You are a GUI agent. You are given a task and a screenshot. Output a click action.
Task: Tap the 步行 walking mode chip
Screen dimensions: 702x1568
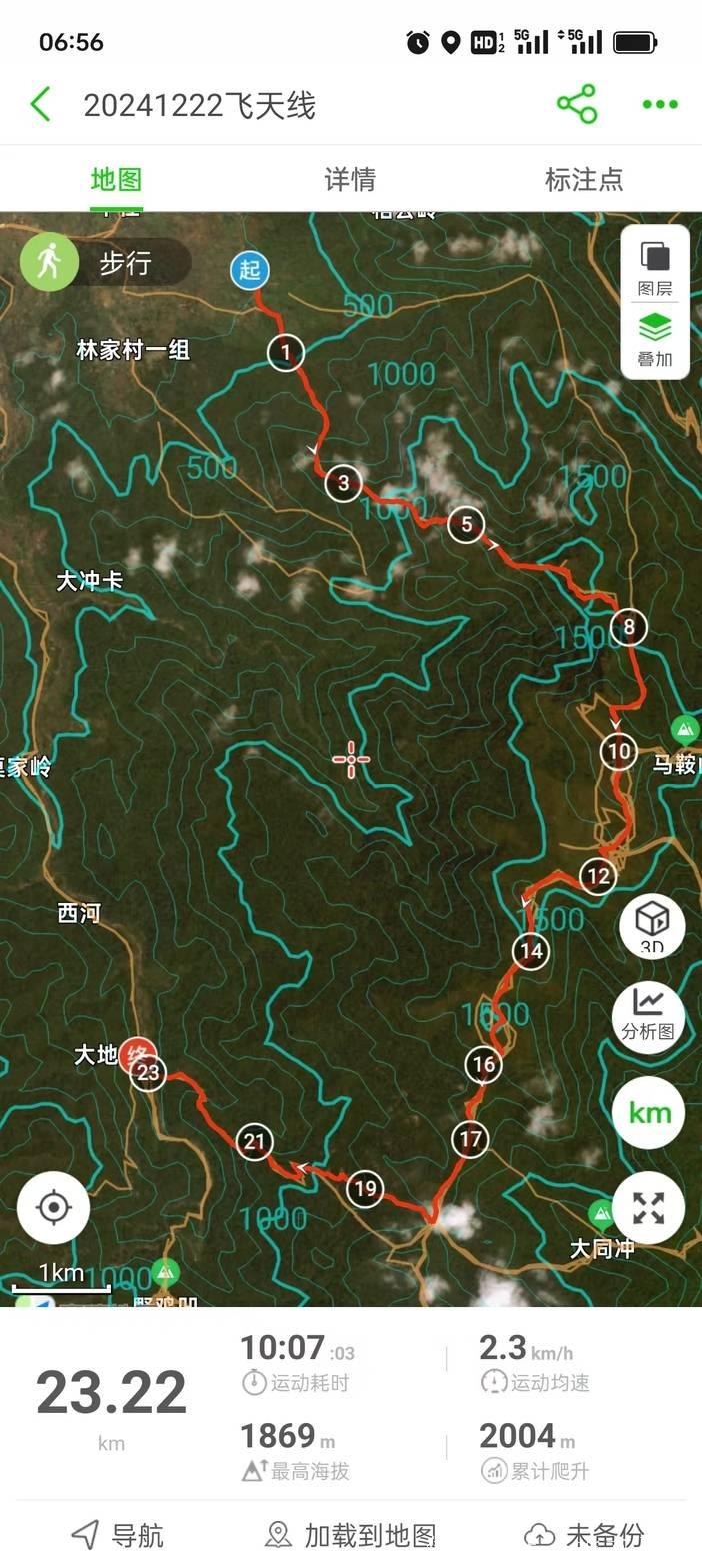tap(105, 262)
